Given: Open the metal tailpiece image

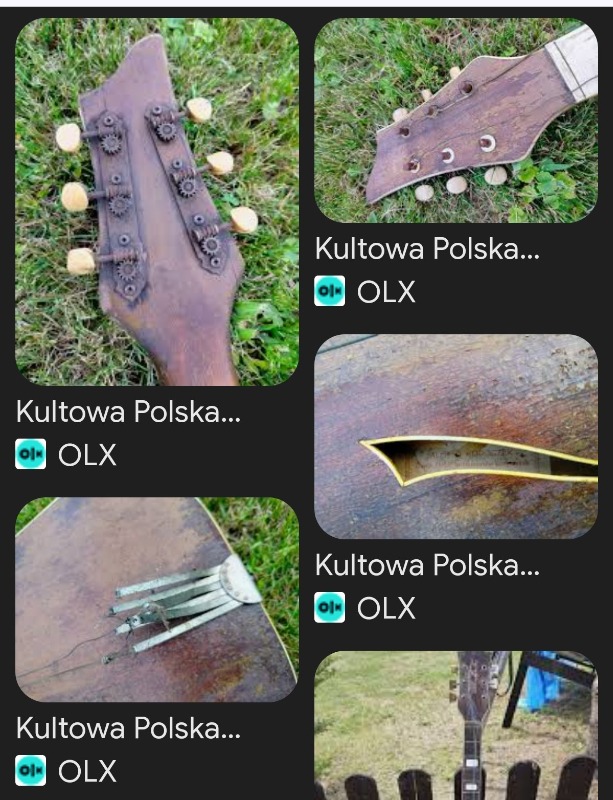Looking at the screenshot, I should (x=156, y=599).
